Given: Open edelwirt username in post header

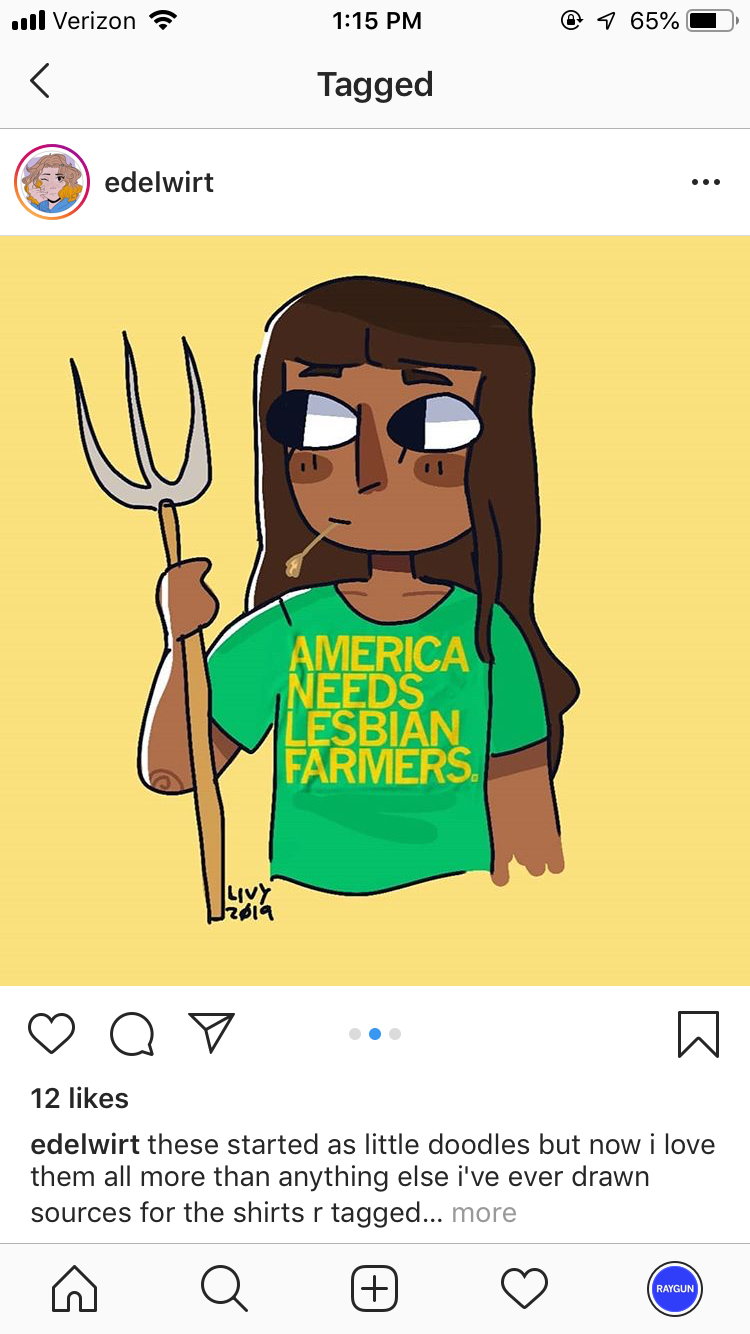Looking at the screenshot, I should 159,183.
